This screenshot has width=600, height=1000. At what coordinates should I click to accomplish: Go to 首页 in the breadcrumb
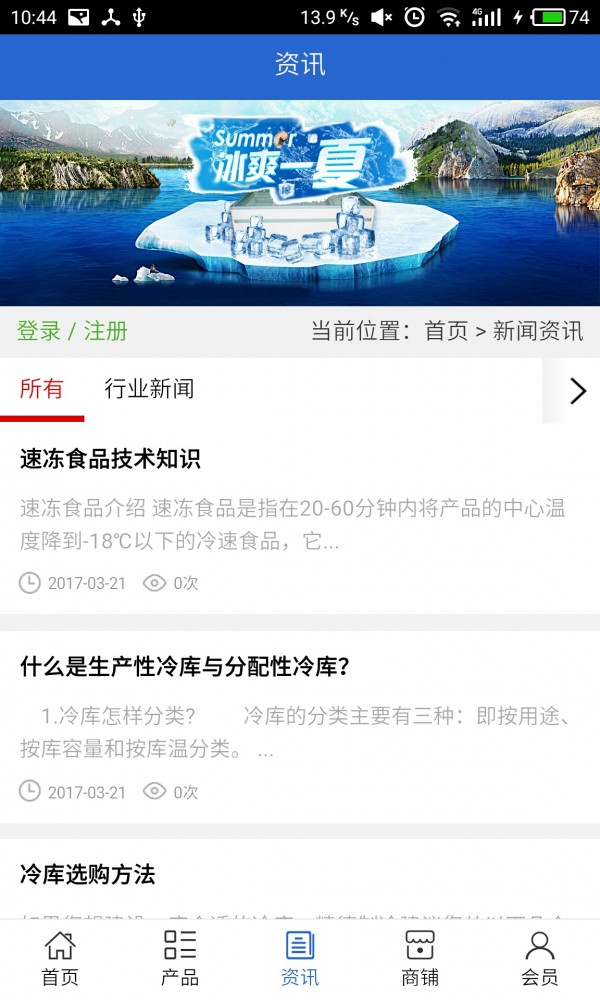click(x=446, y=331)
